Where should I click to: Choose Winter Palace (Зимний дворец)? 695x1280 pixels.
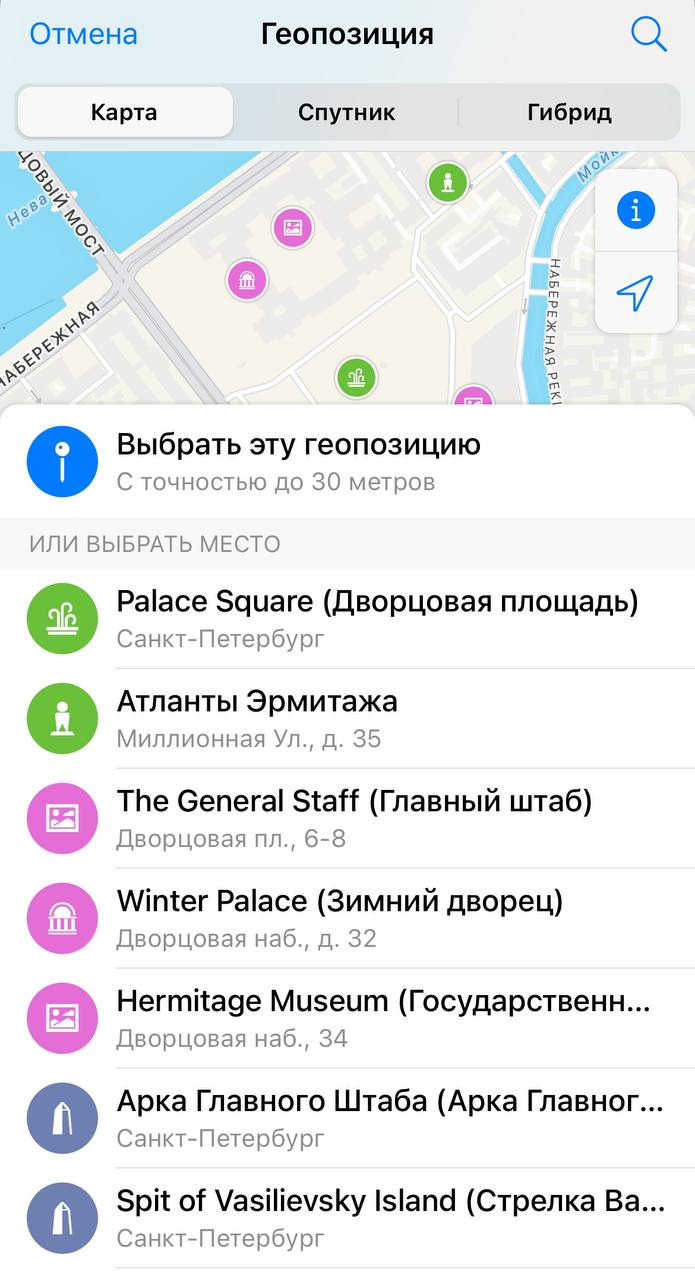click(x=347, y=919)
